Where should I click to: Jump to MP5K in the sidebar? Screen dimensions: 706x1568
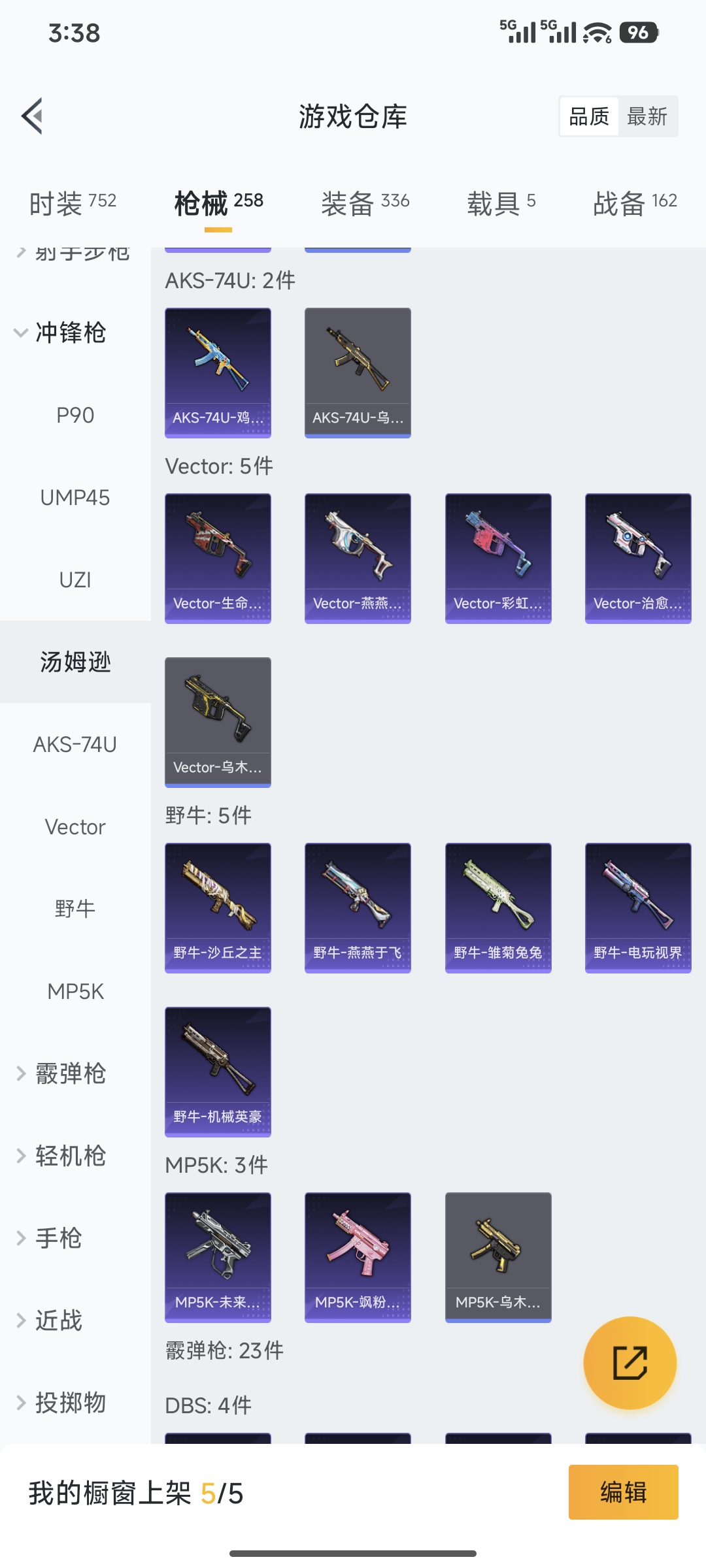point(75,992)
